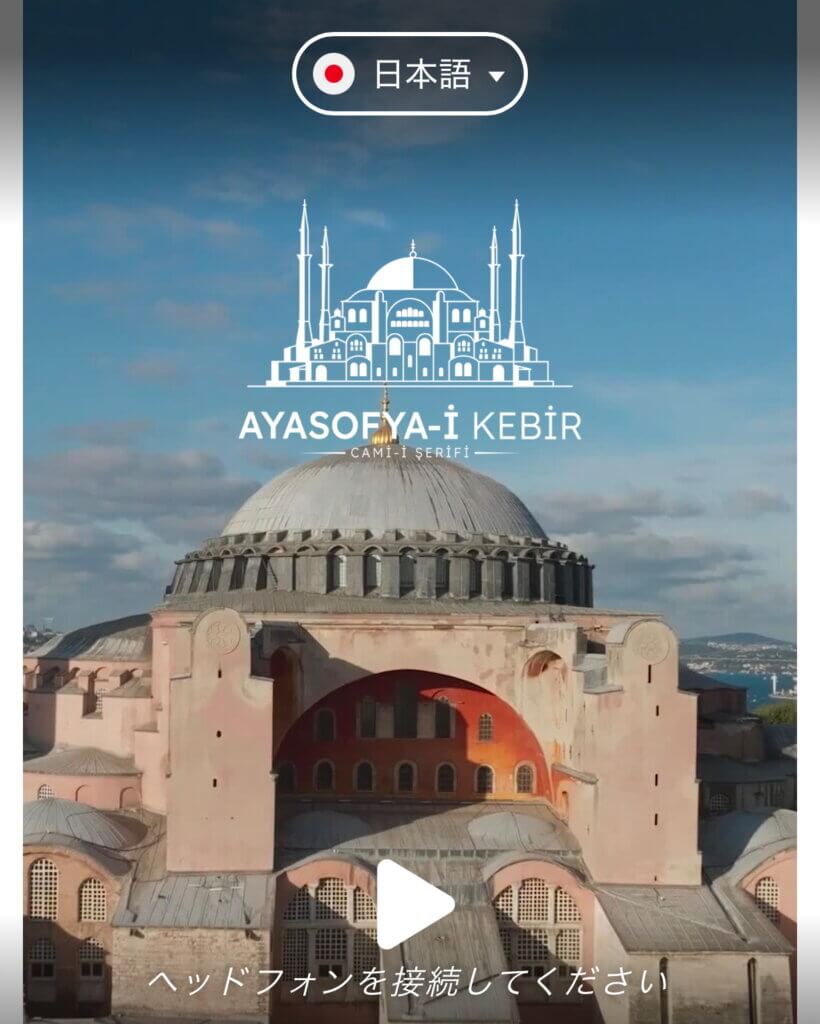The image size is (820, 1024).
Task: Open the 日本語 language dropdown
Action: click(409, 75)
